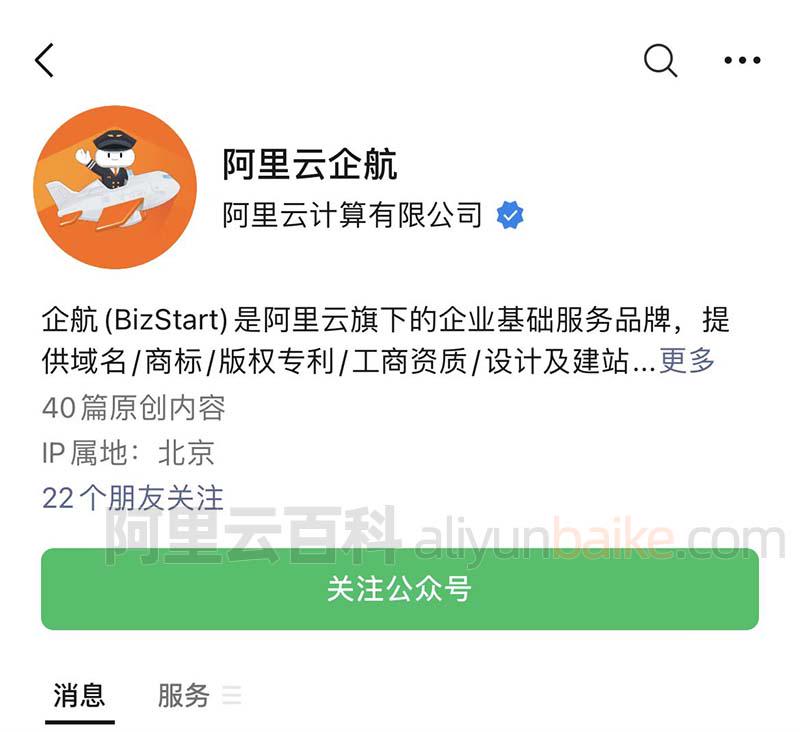Switch to the 消息 tab

79,695
